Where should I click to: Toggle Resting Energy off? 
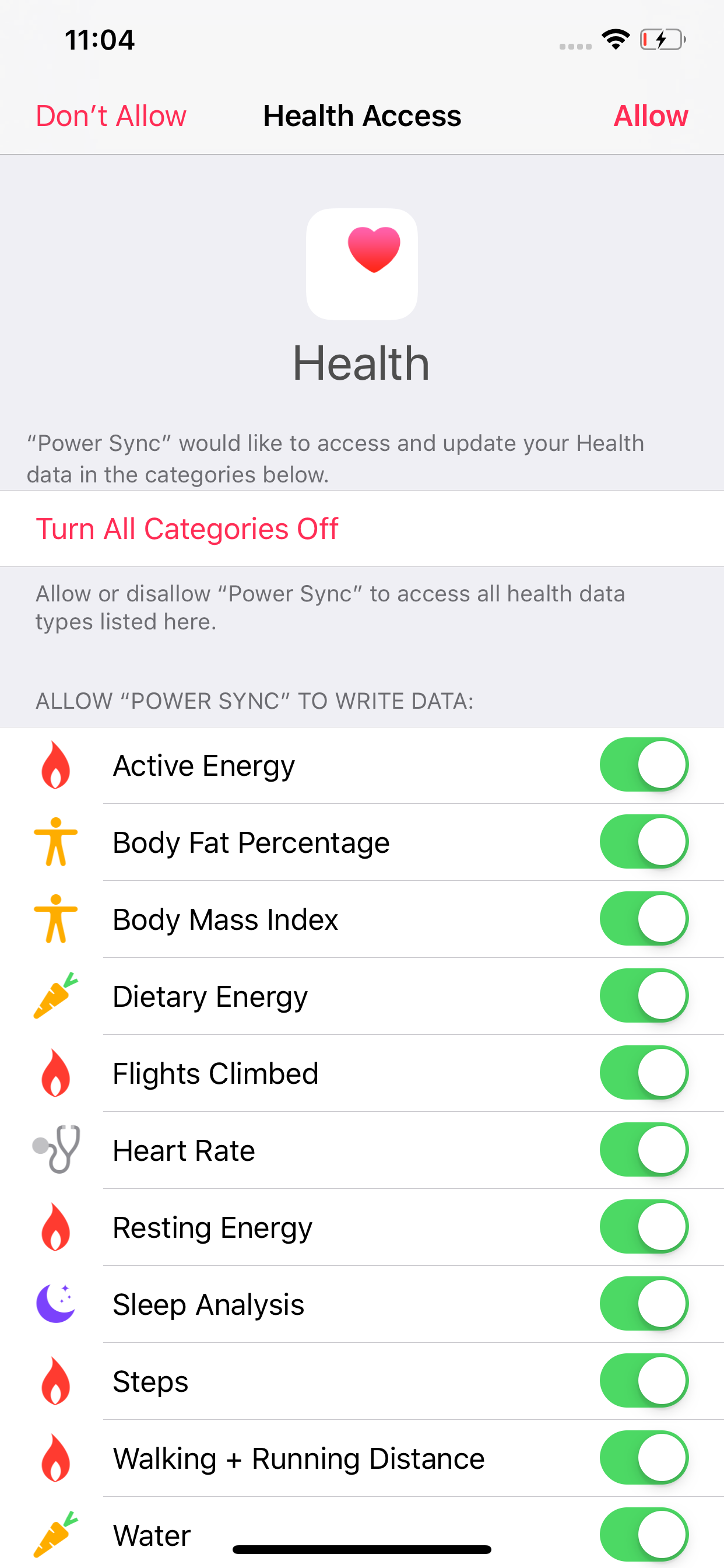644,1227
